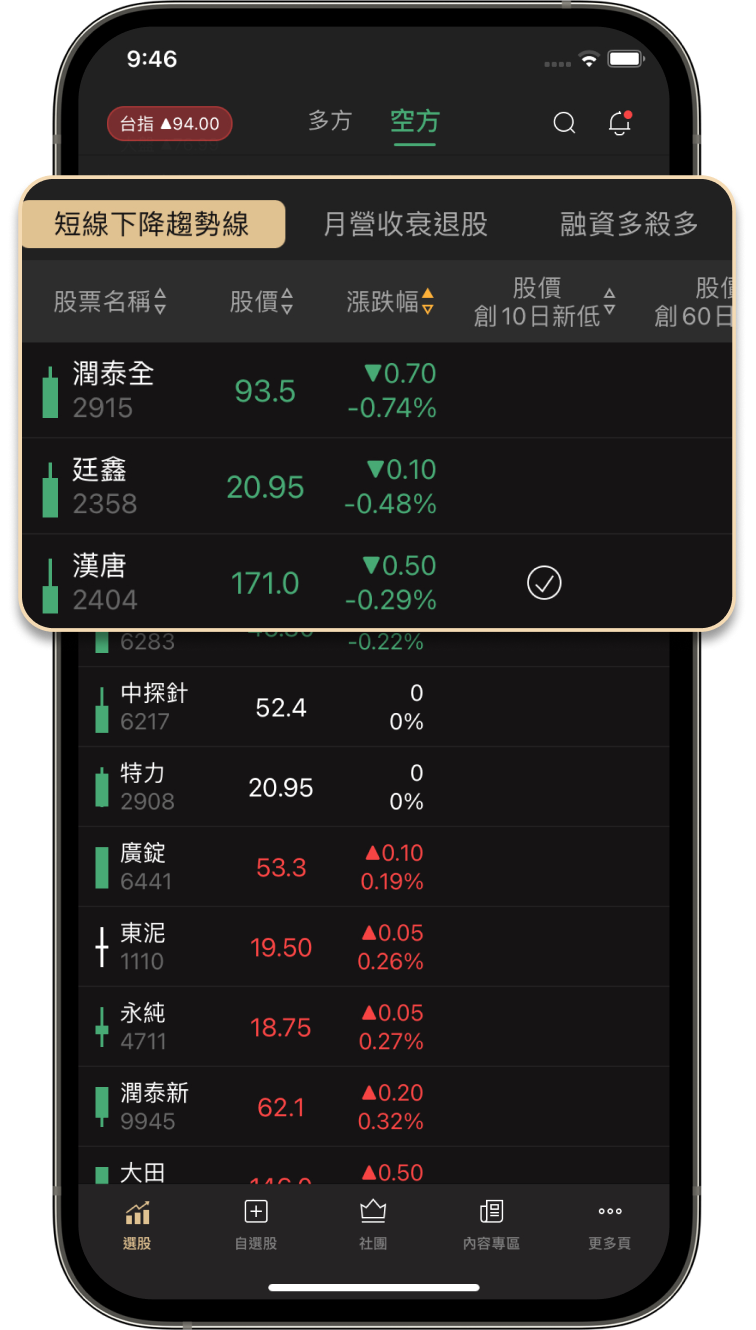Click the sort arrows on 股價創10日新低
This screenshot has width=756, height=1330.
click(608, 300)
